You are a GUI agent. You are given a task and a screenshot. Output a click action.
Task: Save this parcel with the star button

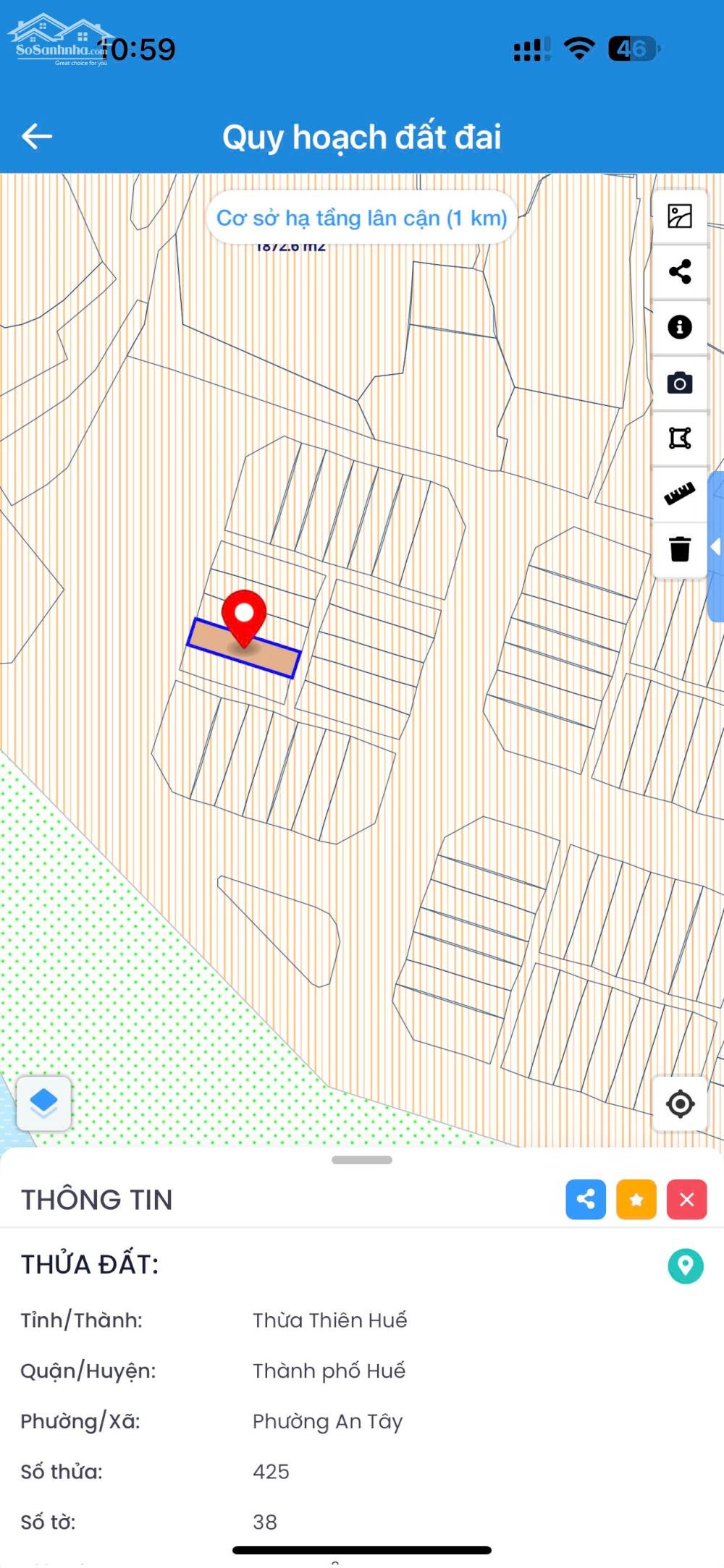pos(636,1200)
